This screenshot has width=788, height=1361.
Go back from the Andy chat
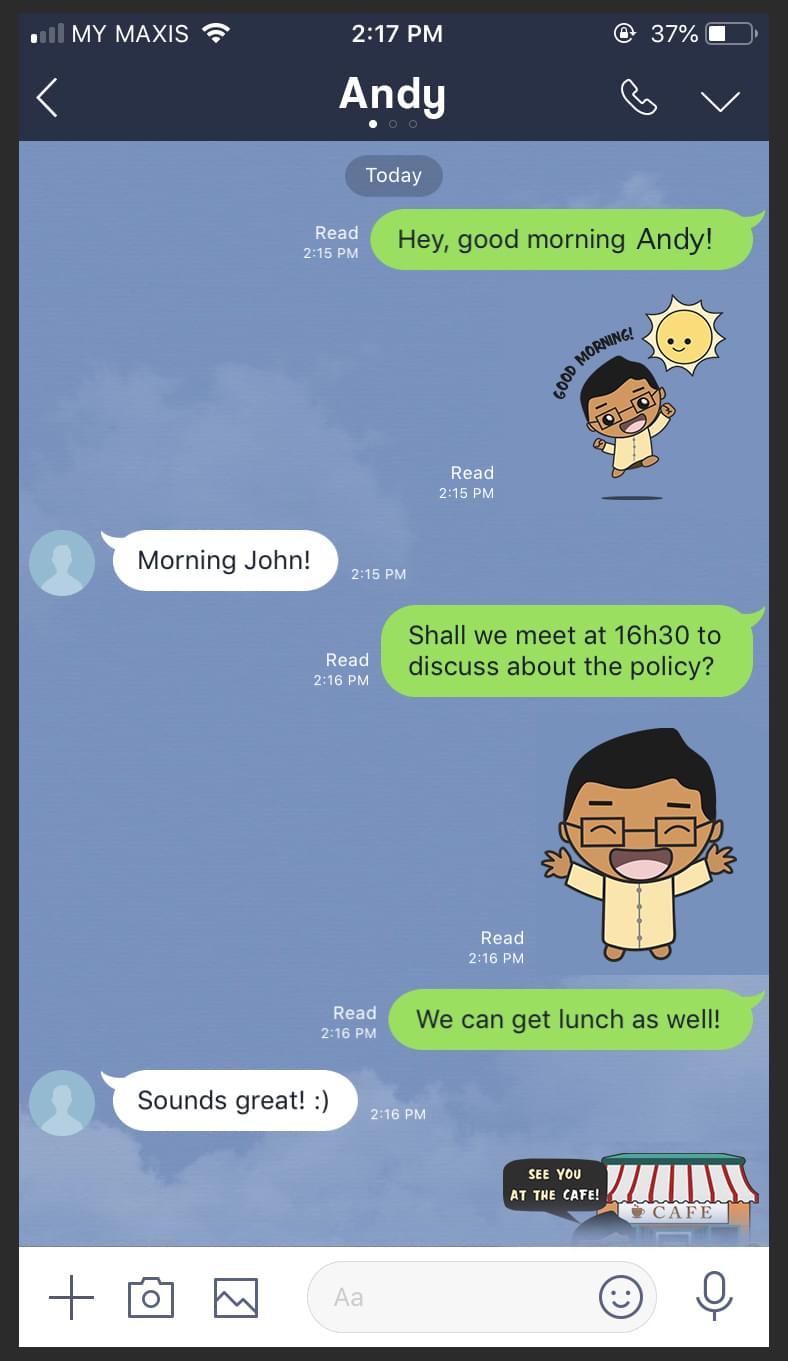coord(47,98)
